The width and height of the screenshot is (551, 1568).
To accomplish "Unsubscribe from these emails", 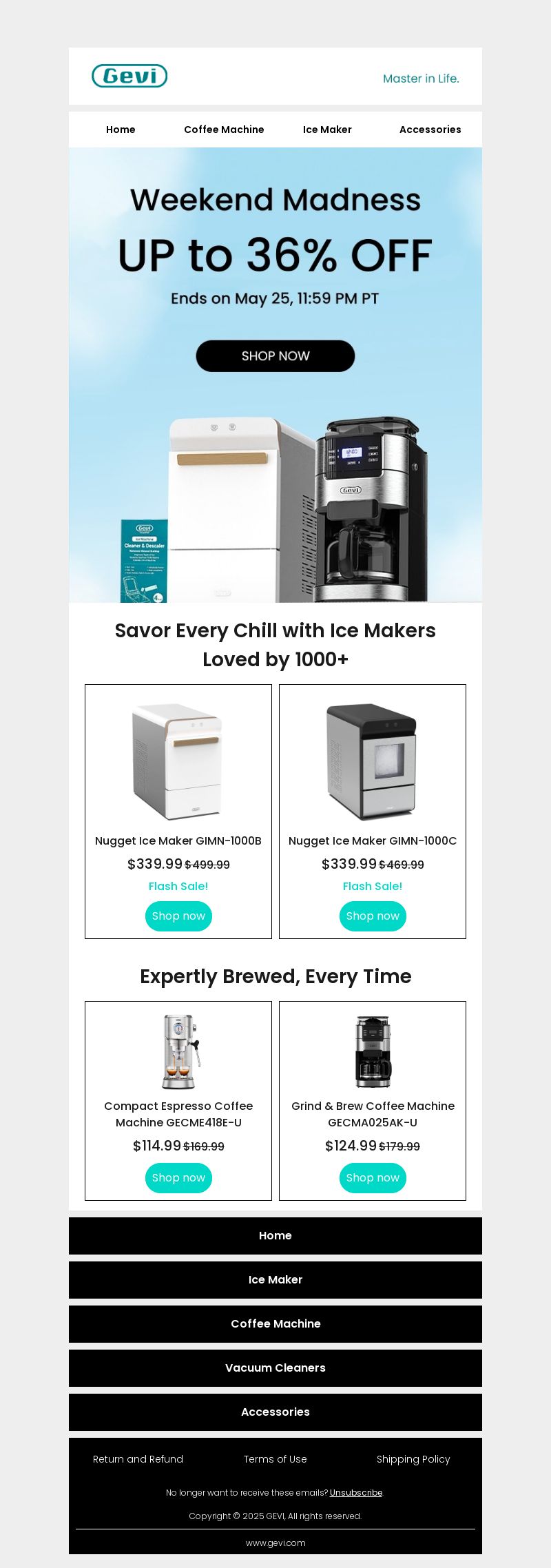I will 356,1493.
